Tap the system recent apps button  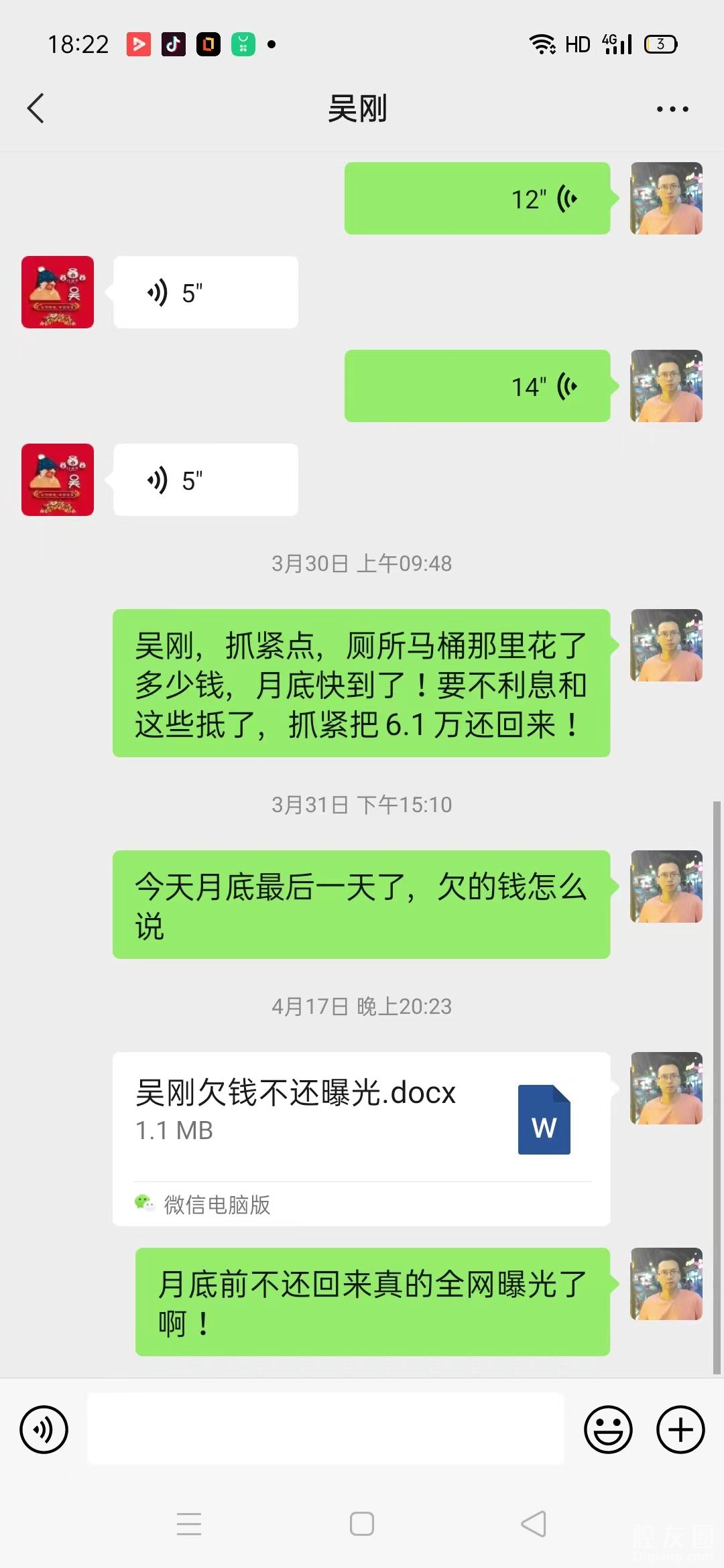pyautogui.click(x=189, y=1524)
